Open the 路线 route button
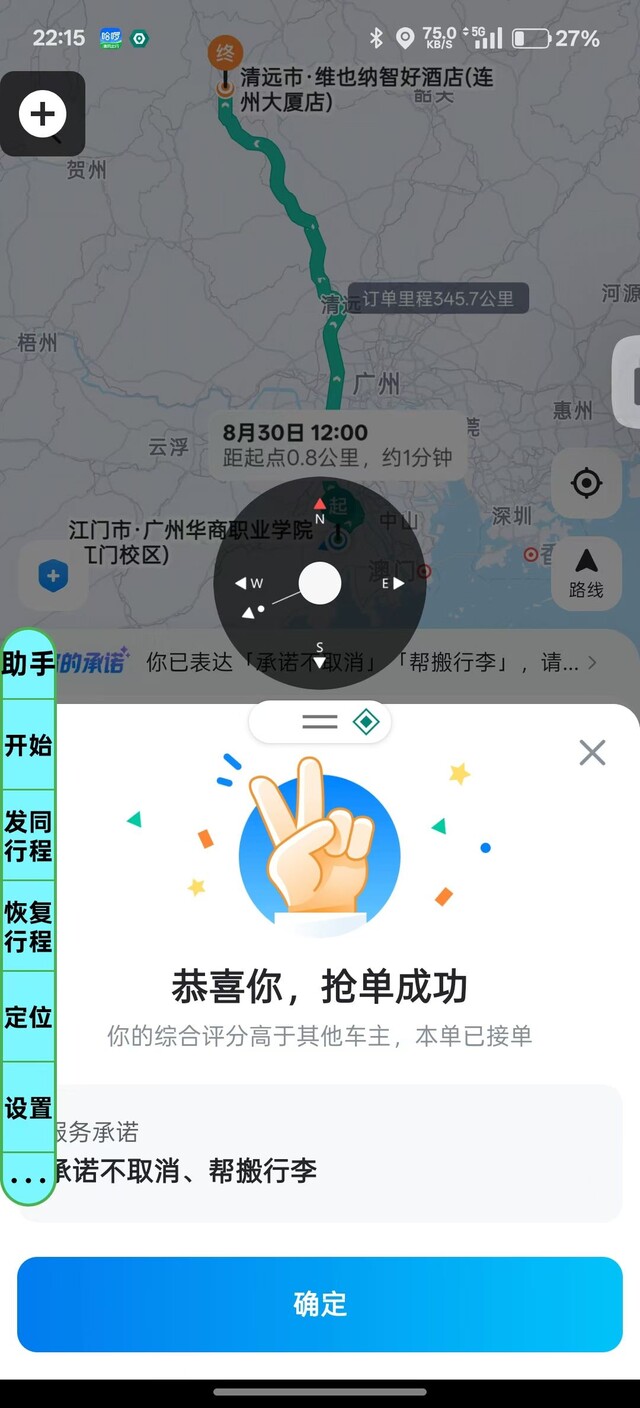The width and height of the screenshot is (640, 1408). click(x=586, y=574)
